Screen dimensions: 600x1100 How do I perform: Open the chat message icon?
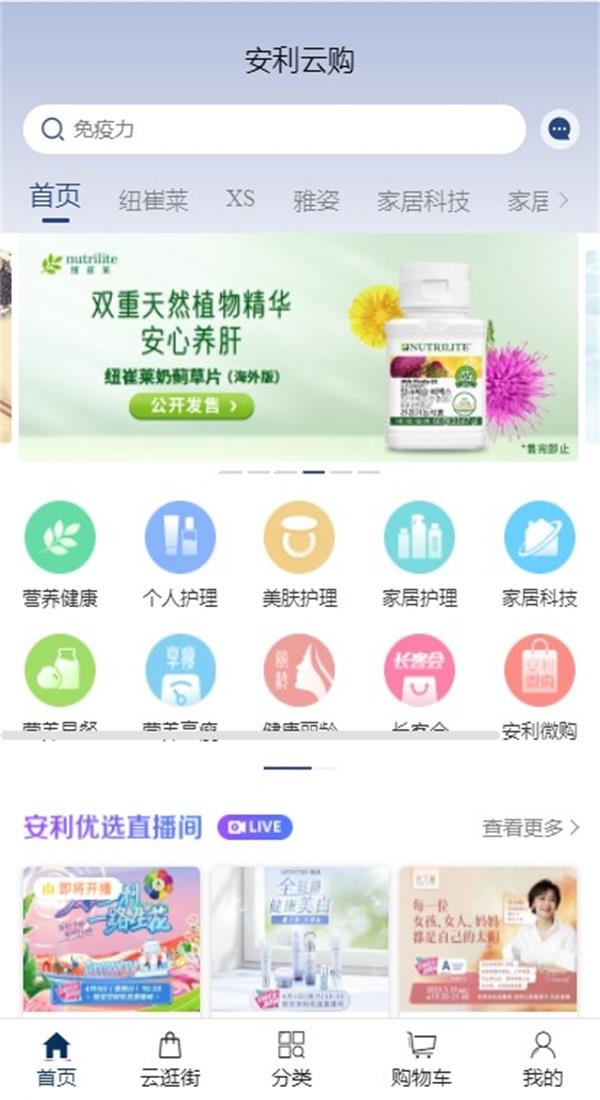(560, 130)
